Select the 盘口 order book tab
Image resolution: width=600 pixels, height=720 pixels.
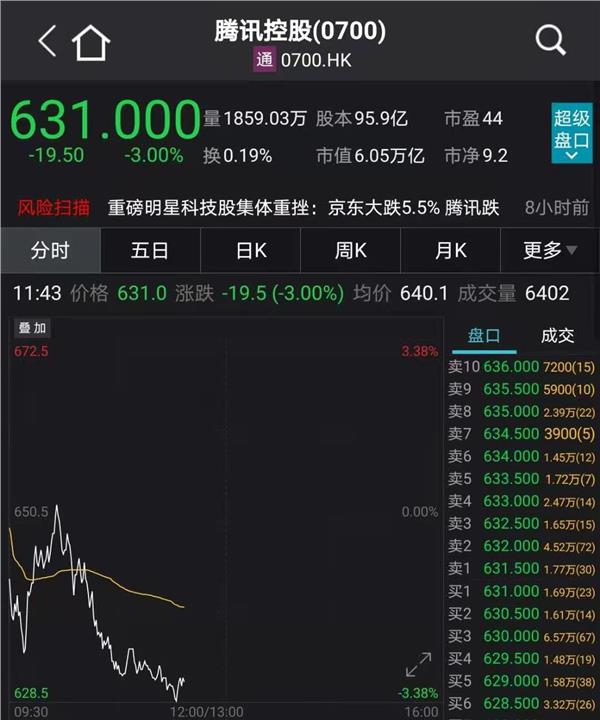click(484, 336)
